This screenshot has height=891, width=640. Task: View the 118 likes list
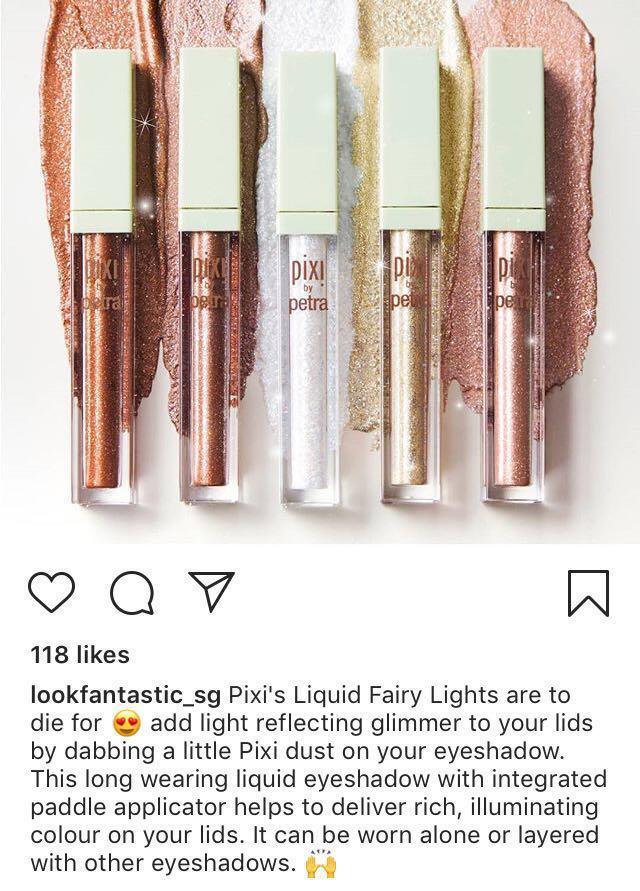pyautogui.click(x=80, y=655)
